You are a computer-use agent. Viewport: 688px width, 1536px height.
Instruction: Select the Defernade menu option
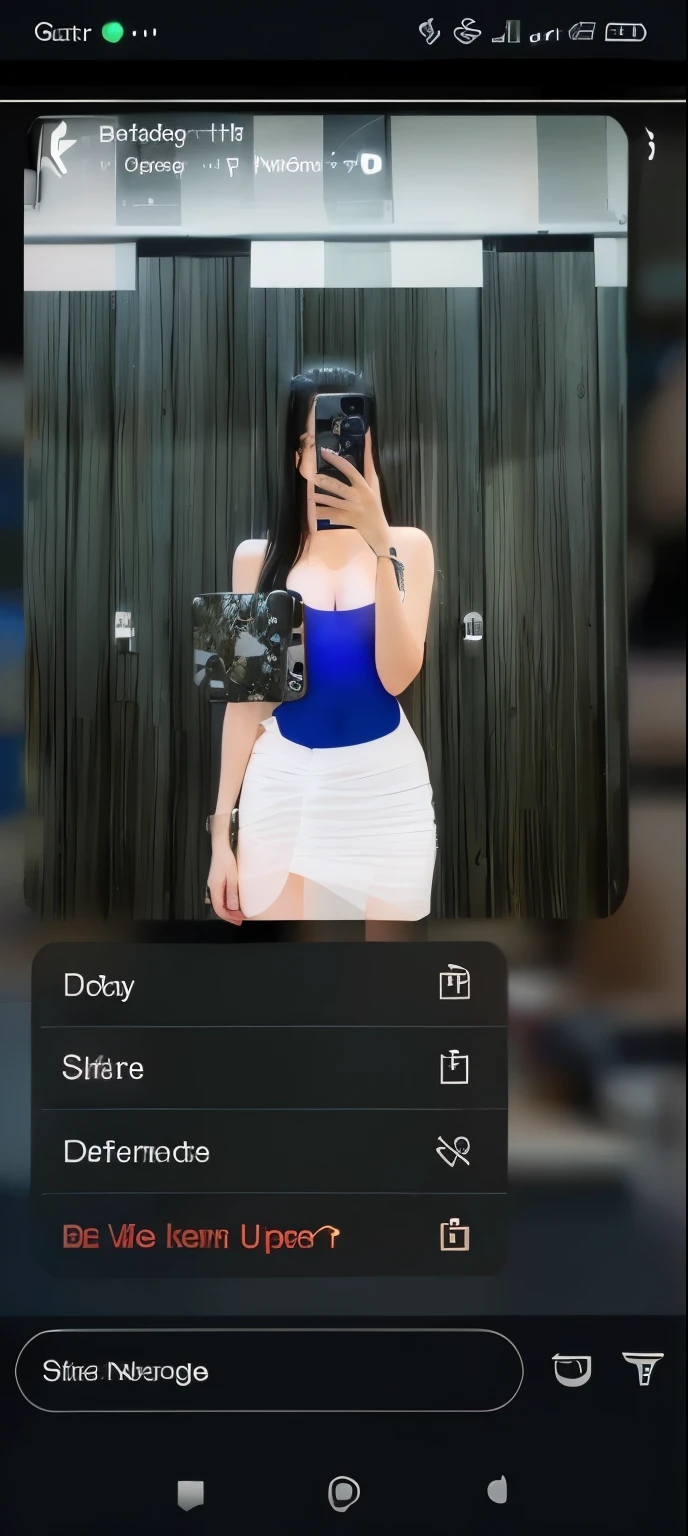click(x=268, y=1152)
